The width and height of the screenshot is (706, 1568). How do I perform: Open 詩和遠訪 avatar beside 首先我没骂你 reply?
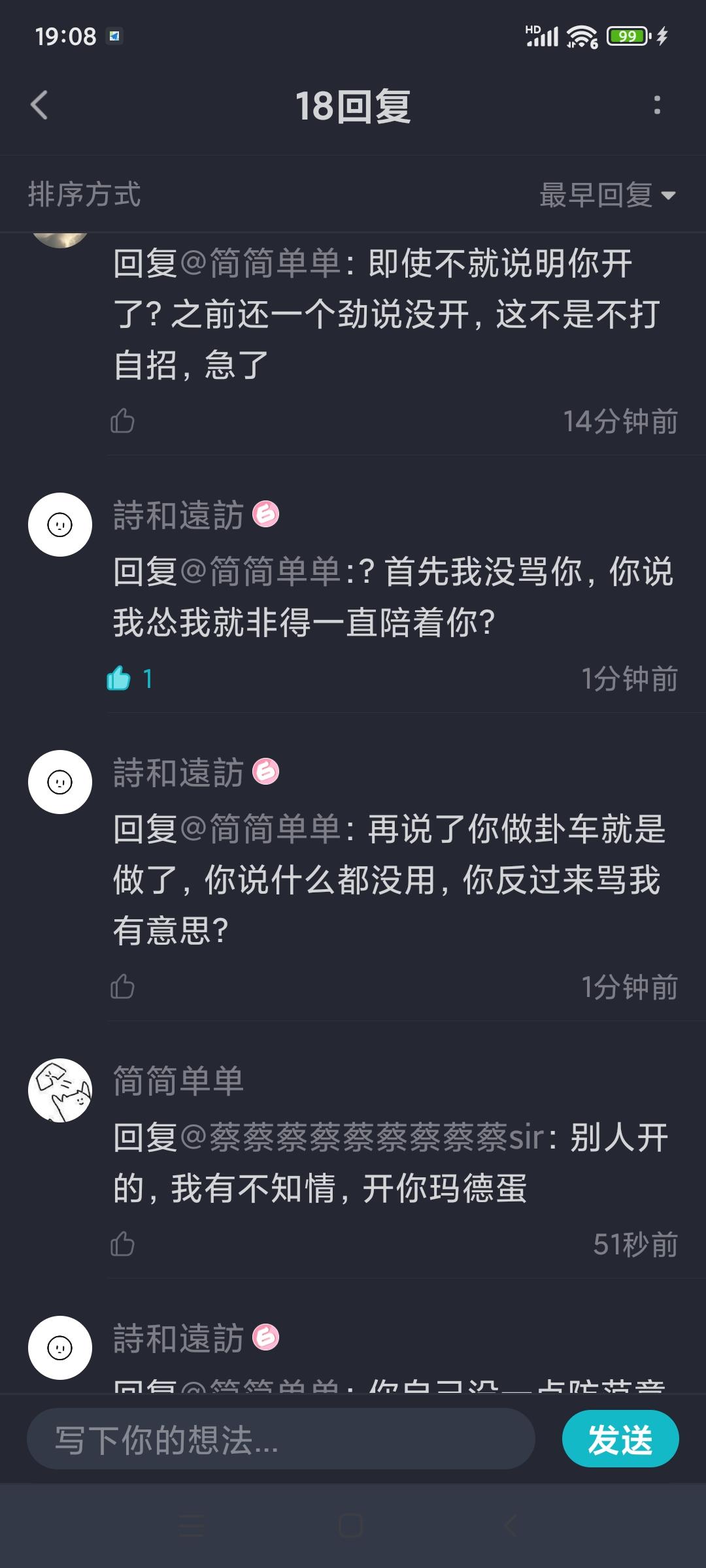coord(60,525)
